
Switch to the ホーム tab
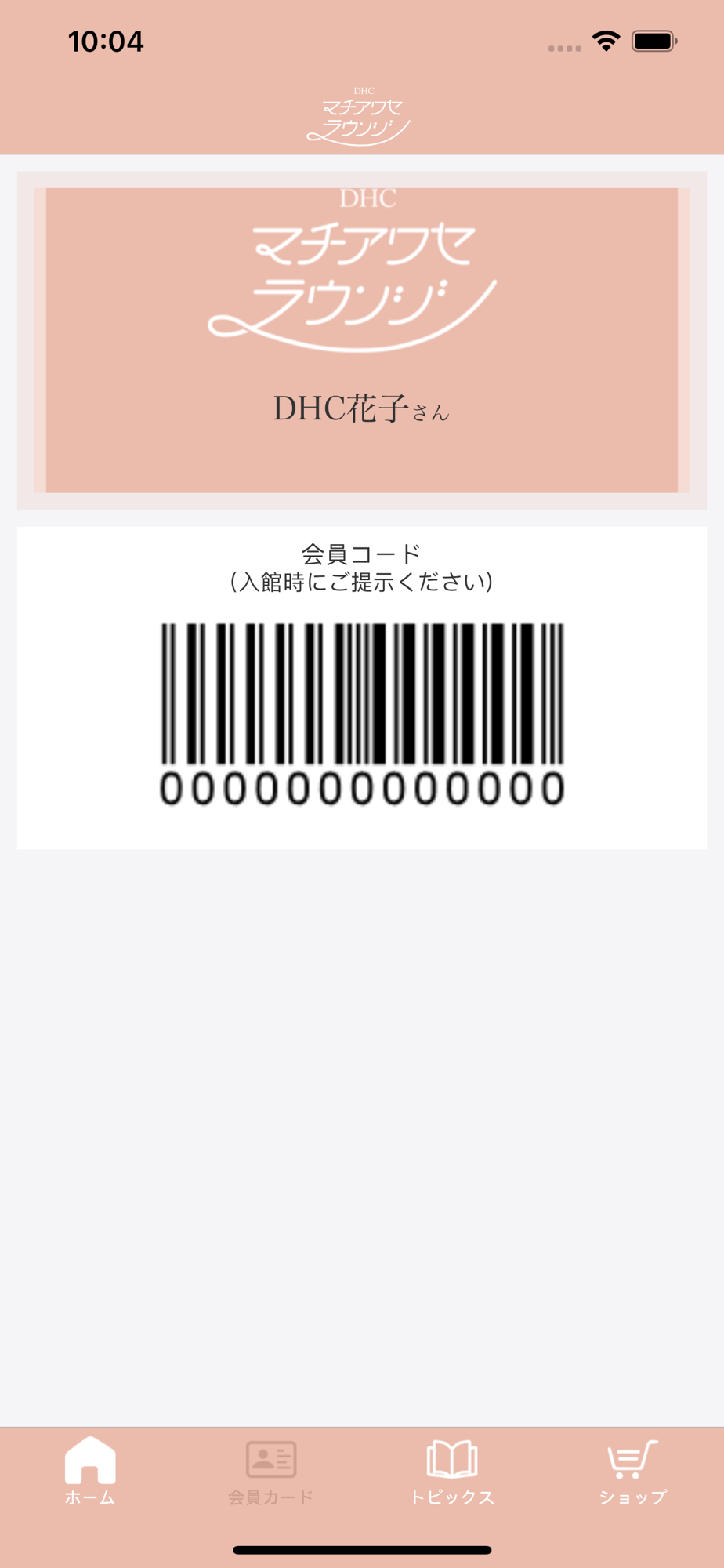tap(90, 1471)
